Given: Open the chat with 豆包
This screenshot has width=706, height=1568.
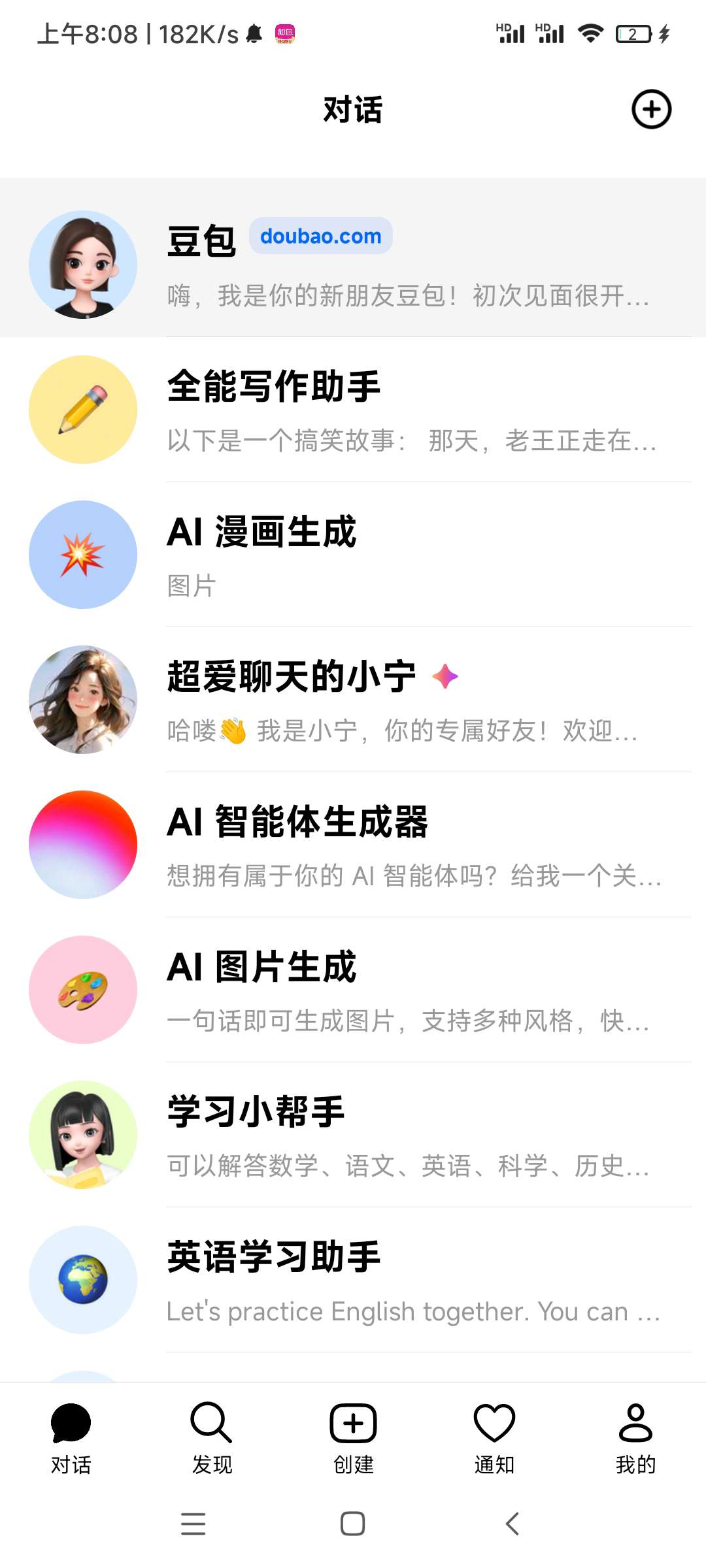Looking at the screenshot, I should point(353,265).
